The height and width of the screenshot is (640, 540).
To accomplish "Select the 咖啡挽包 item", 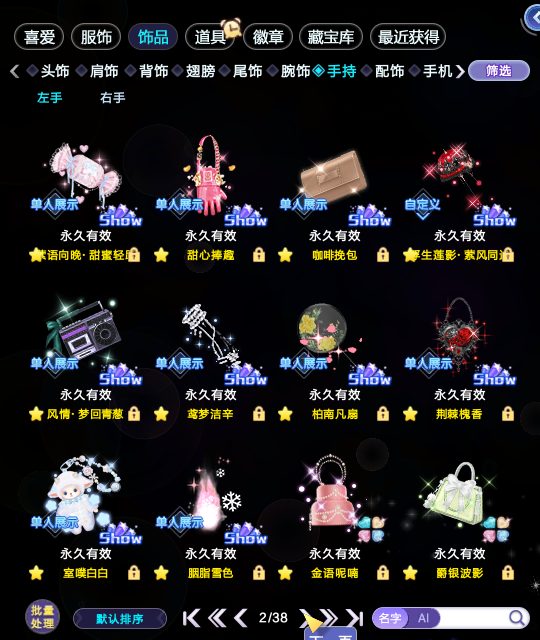I will (x=334, y=200).
